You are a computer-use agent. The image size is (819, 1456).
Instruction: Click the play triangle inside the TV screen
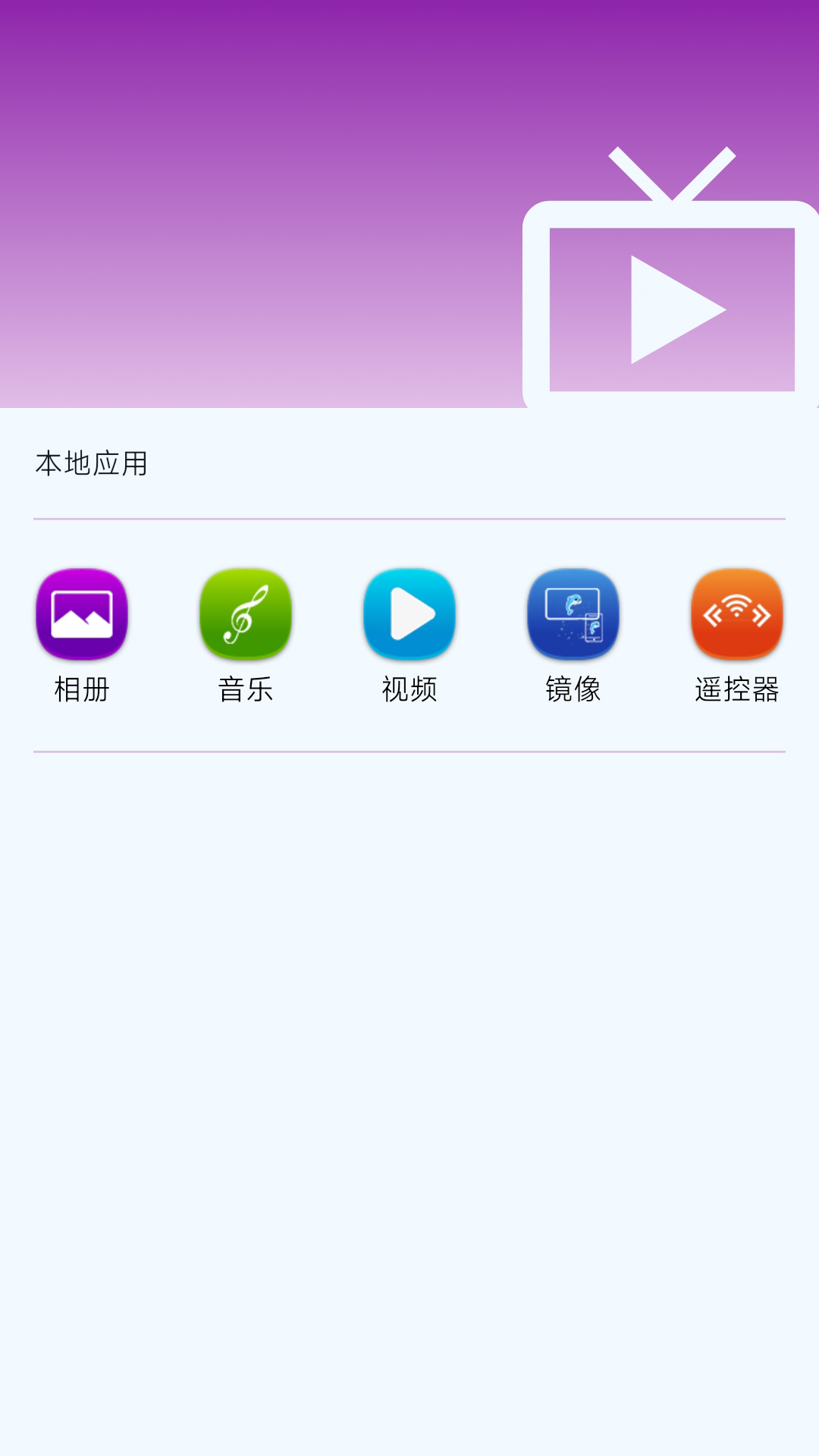click(675, 307)
